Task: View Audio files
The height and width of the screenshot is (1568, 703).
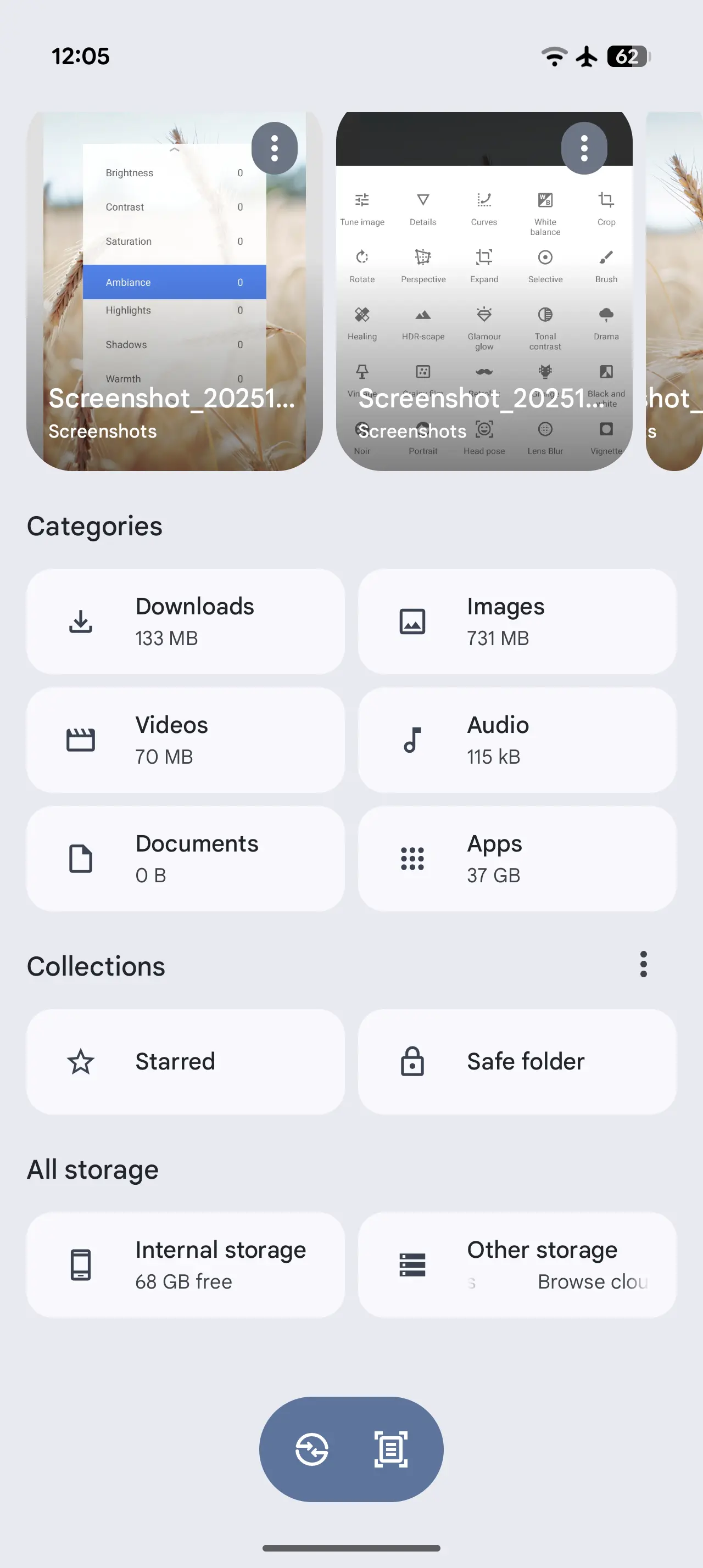Action: pos(517,740)
